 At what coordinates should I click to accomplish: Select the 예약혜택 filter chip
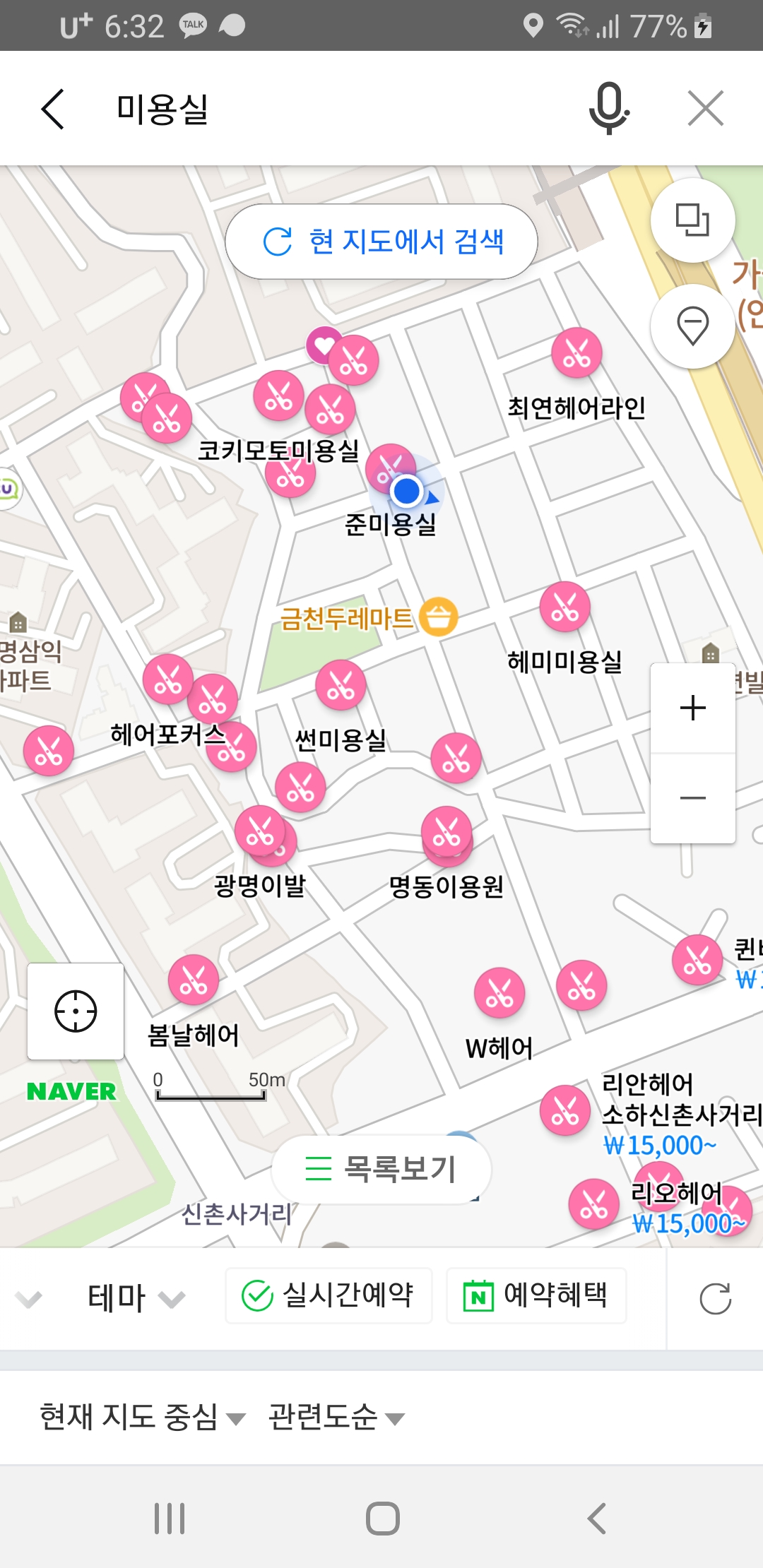coord(536,1295)
